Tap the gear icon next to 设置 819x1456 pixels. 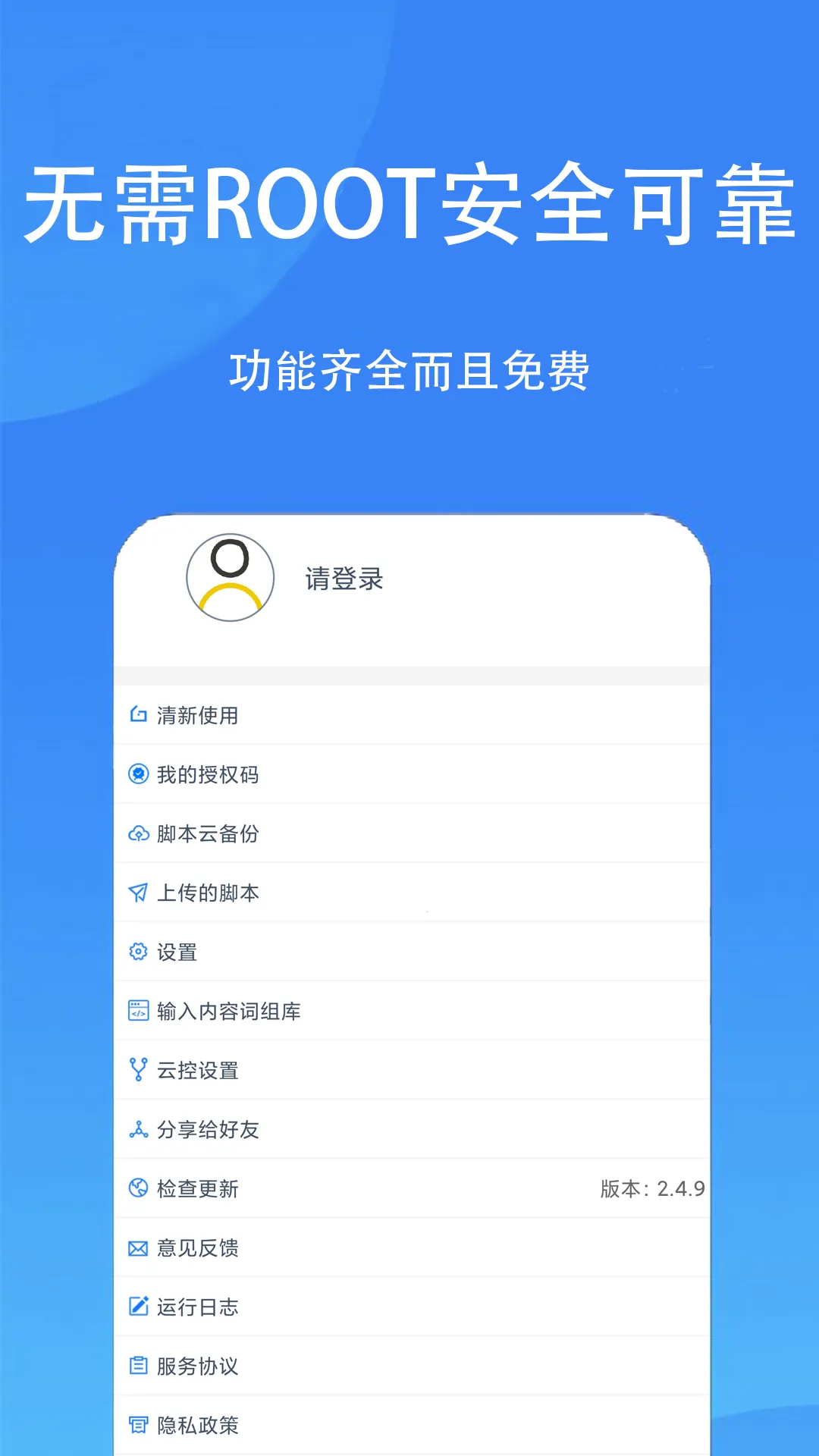coord(137,951)
